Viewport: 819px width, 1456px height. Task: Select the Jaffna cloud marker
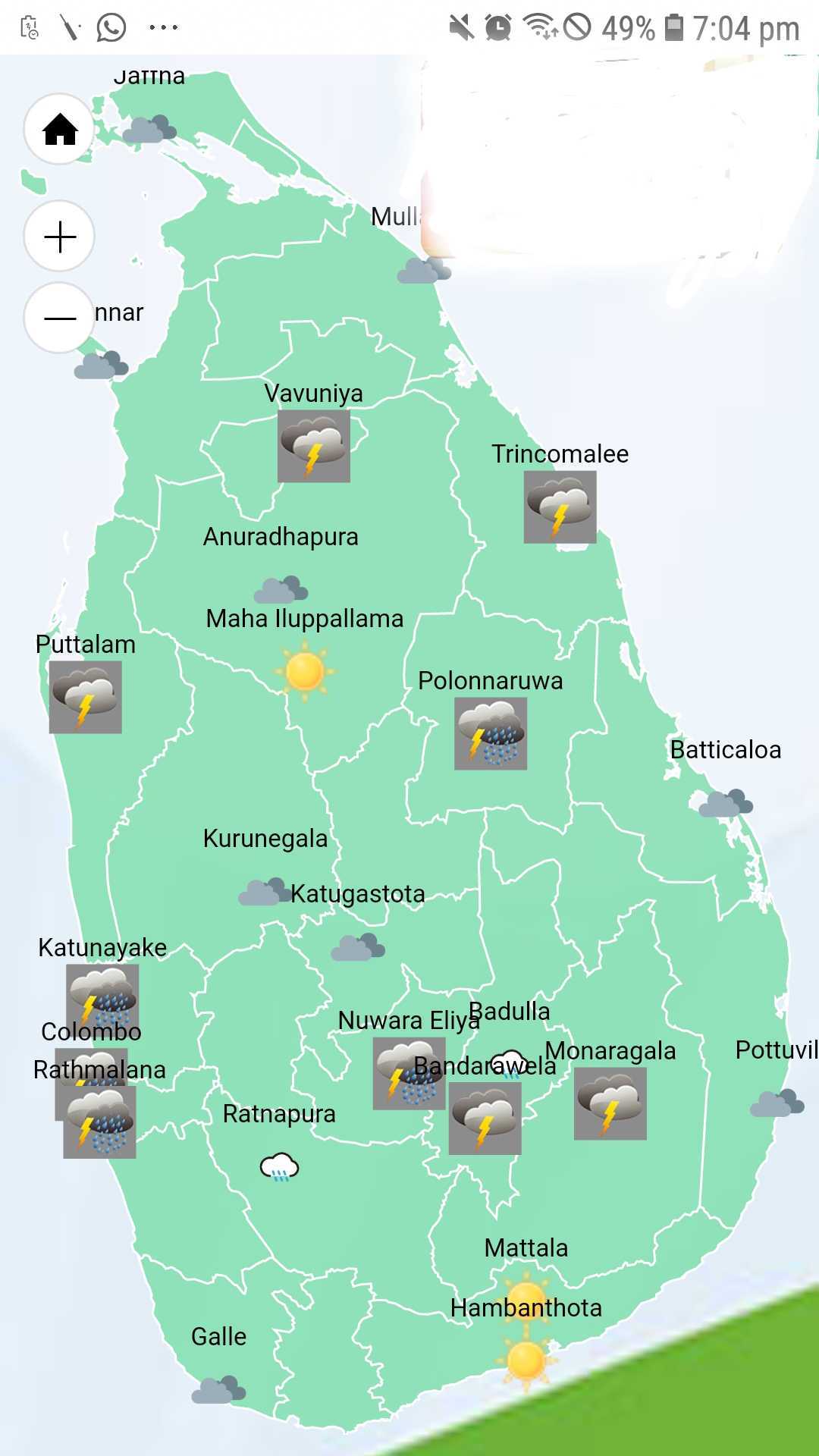pyautogui.click(x=149, y=129)
